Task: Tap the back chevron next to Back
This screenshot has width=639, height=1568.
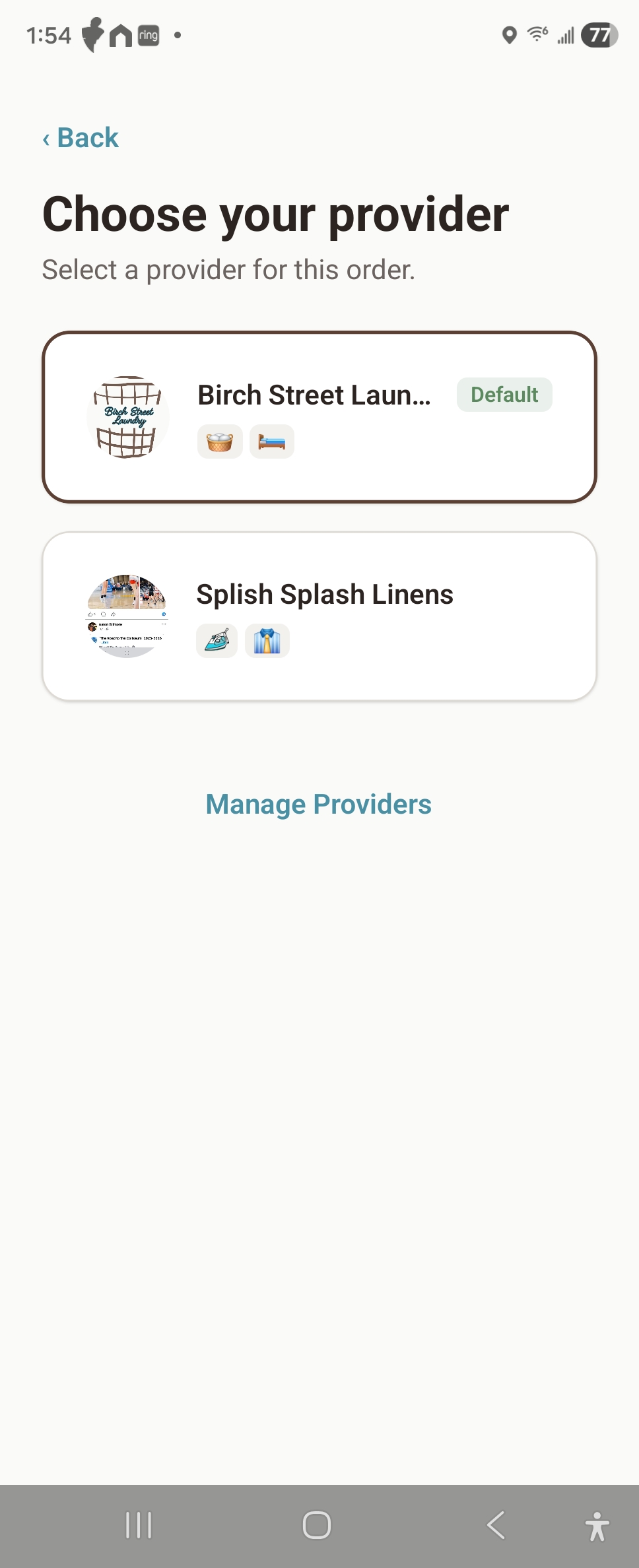Action: point(48,137)
